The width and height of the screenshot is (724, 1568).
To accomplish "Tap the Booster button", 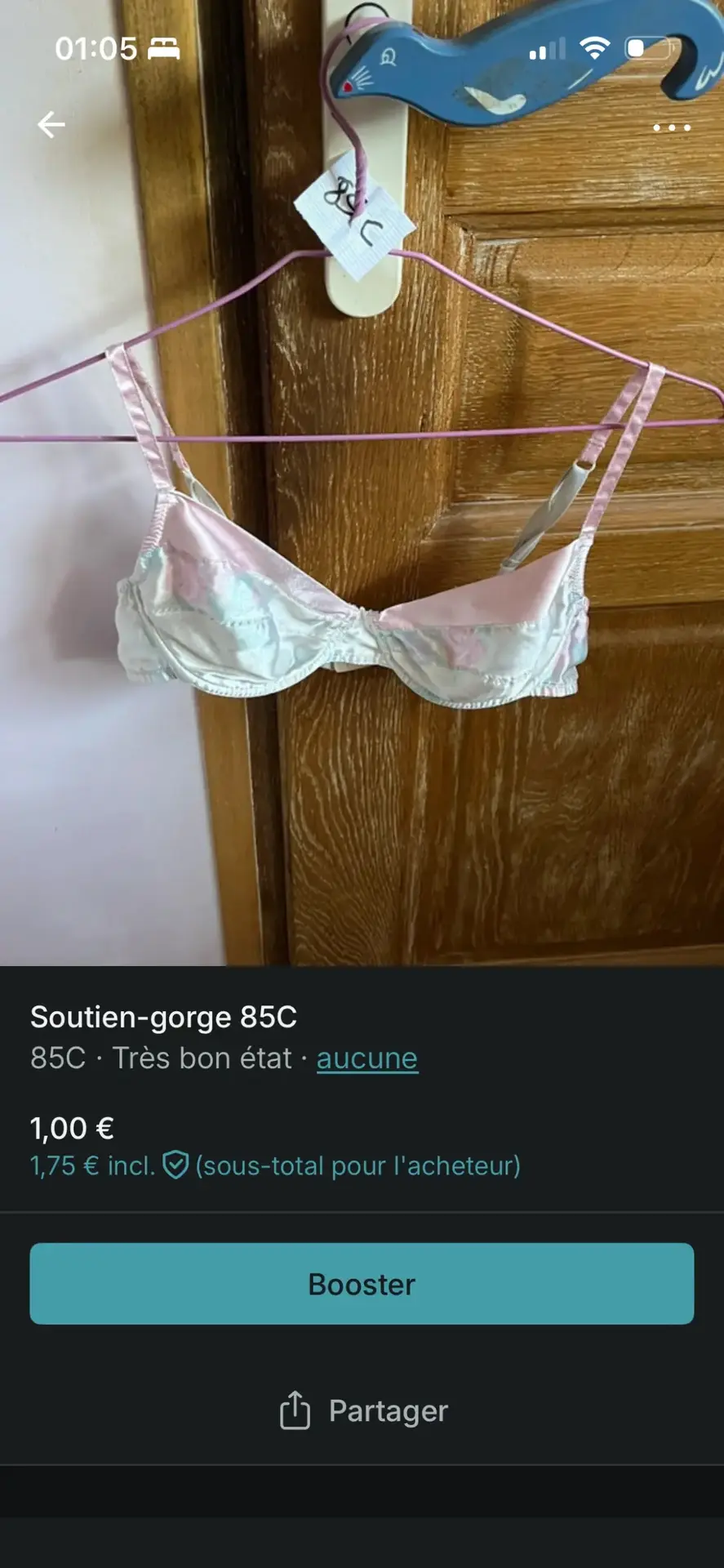I will pyautogui.click(x=362, y=1284).
